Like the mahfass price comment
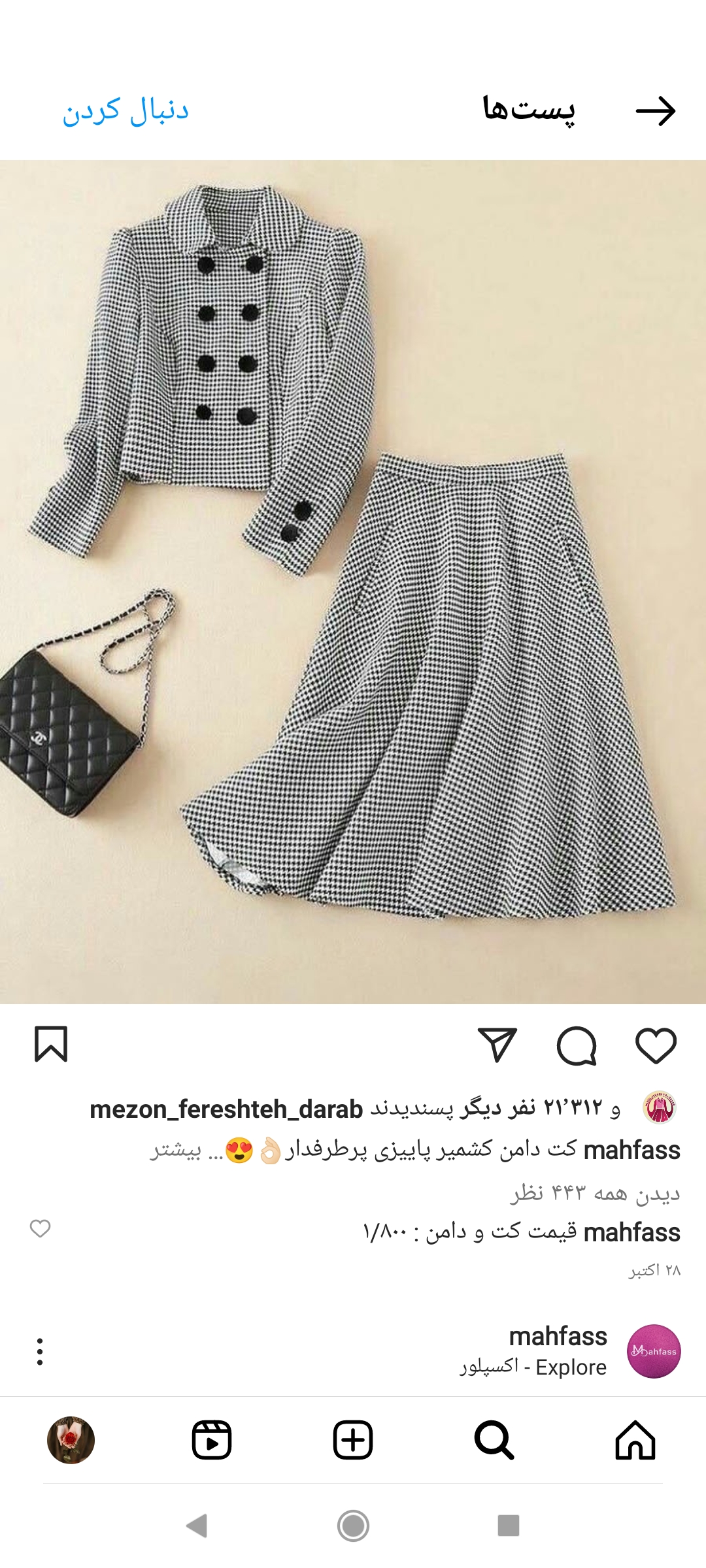706x1568 pixels. click(x=40, y=1228)
